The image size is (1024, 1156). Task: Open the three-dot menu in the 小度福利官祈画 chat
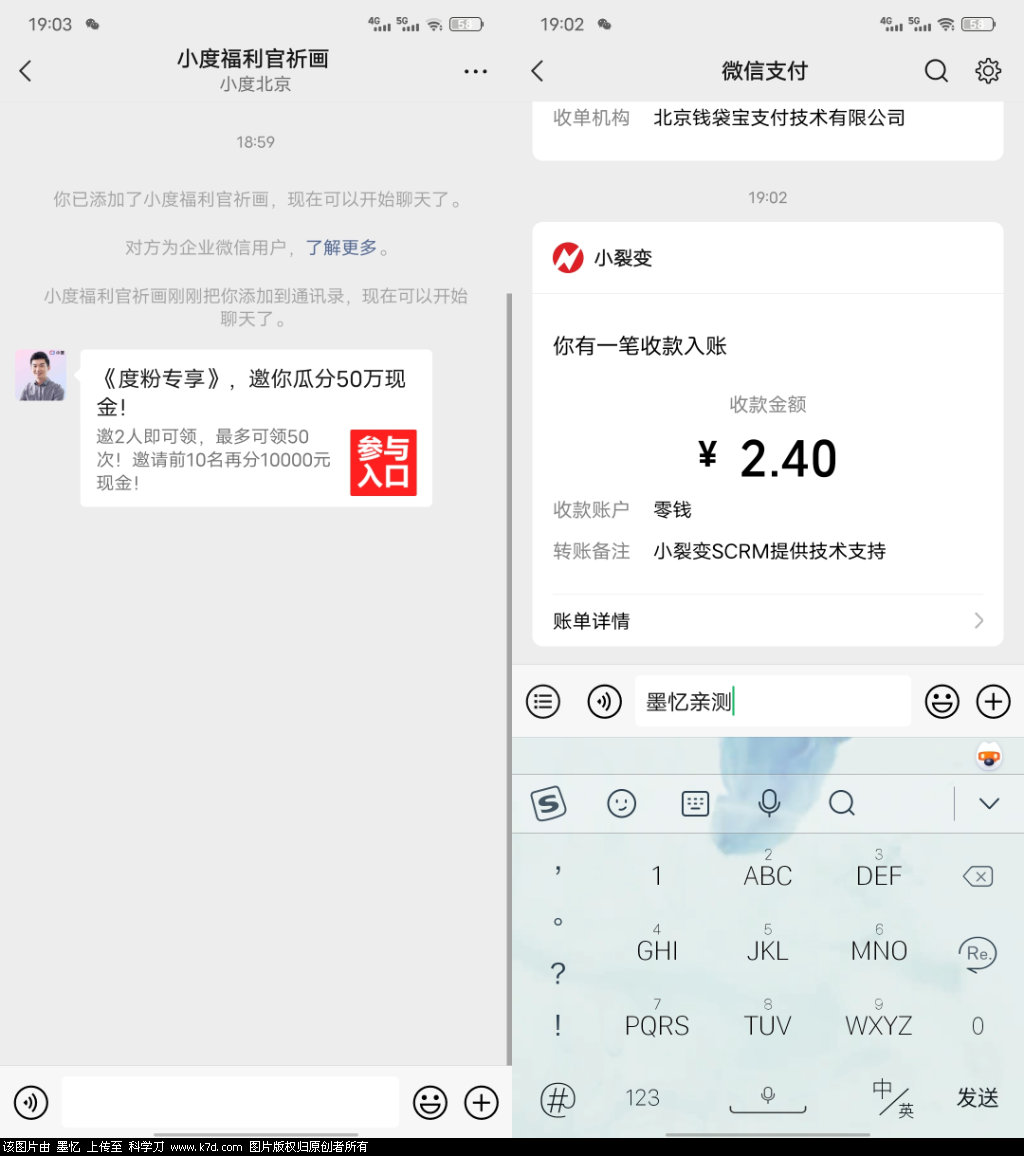(x=476, y=71)
